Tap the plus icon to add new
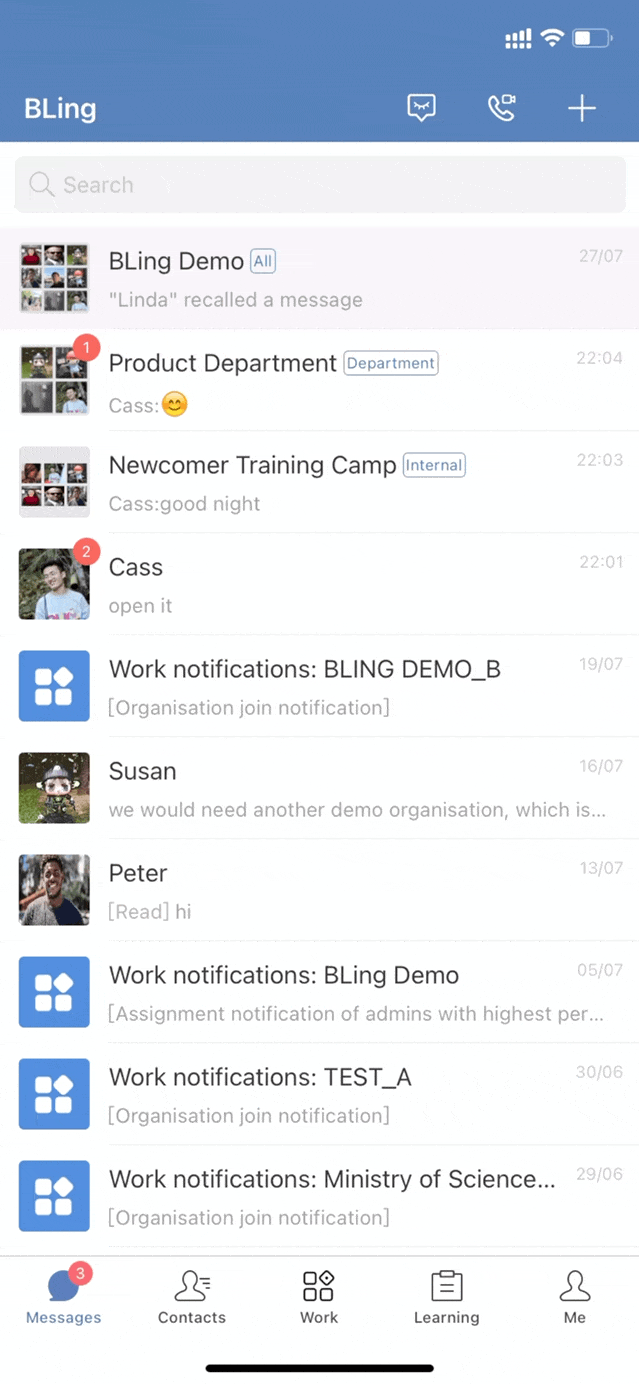Viewport: 639px width, 1384px height. [x=581, y=108]
